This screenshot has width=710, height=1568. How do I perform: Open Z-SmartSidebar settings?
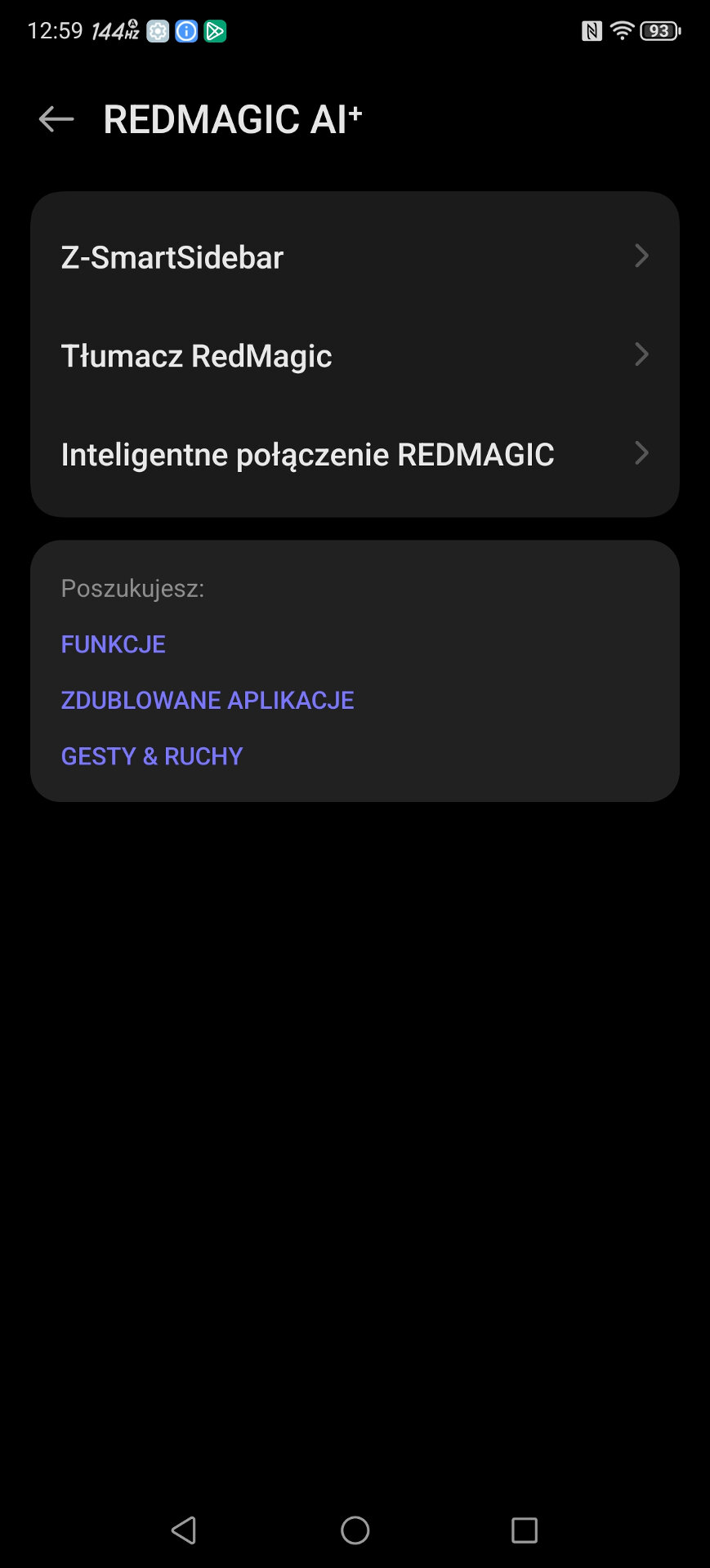click(x=355, y=257)
